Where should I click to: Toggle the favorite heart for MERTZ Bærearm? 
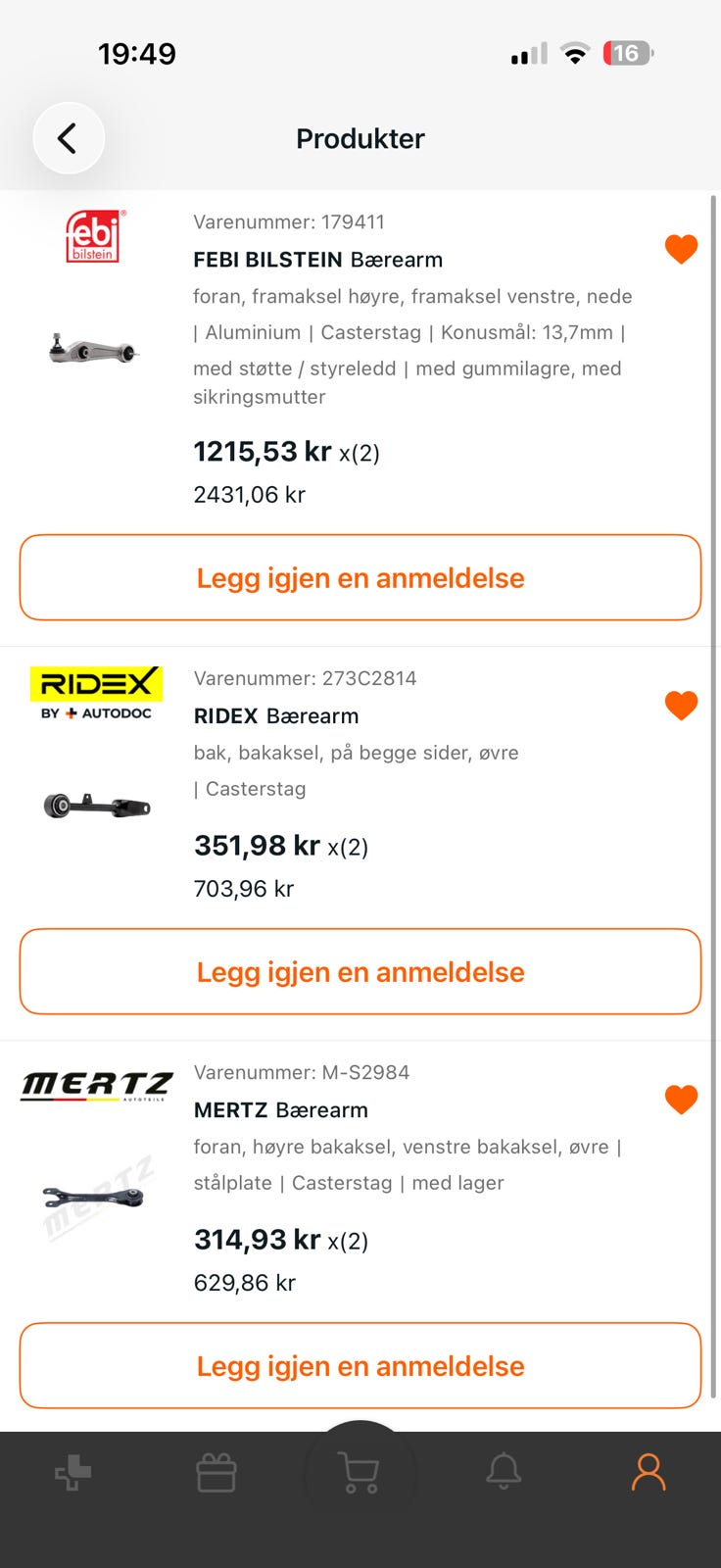681,1099
